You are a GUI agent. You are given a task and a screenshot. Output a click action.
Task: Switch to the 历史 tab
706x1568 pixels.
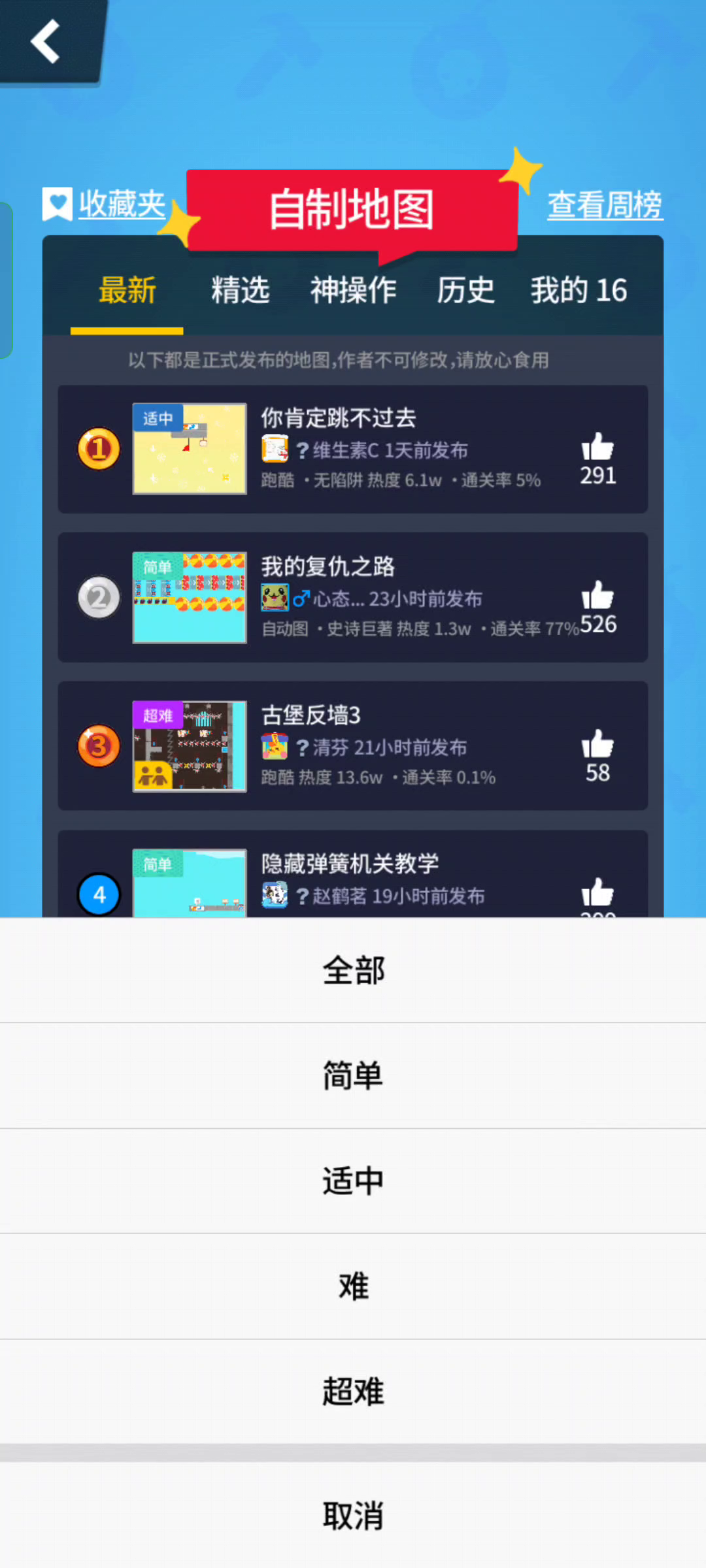tap(465, 290)
